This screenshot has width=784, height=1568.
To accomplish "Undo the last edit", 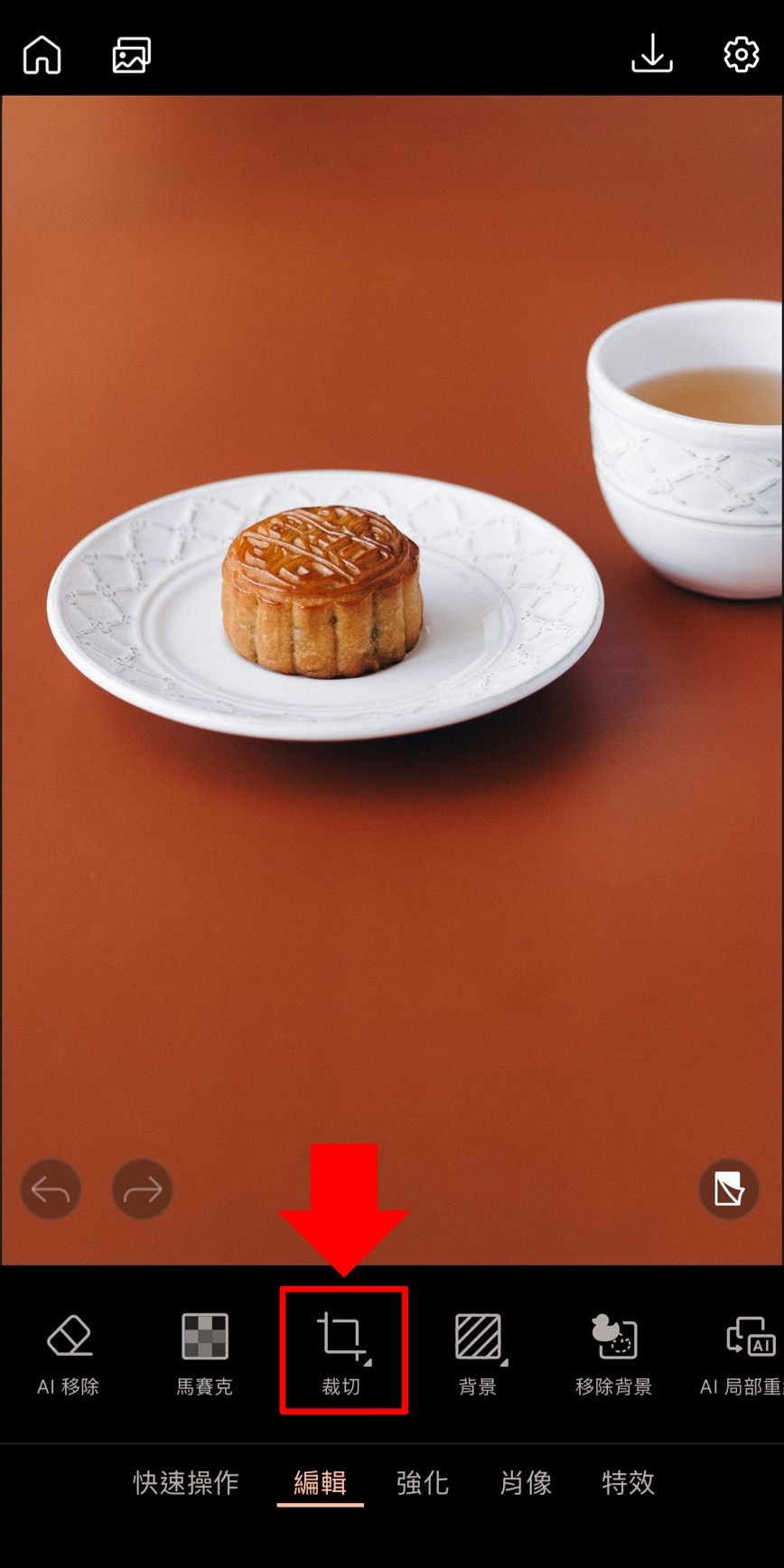I will [x=51, y=1190].
